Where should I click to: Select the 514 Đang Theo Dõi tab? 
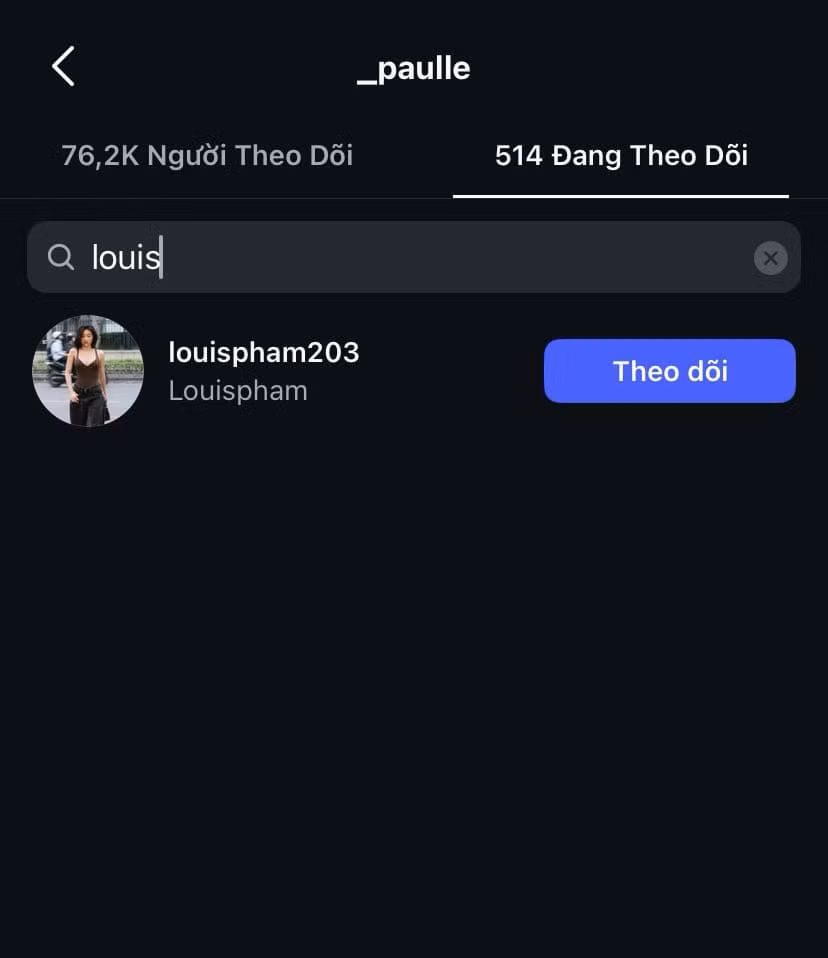pyautogui.click(x=620, y=155)
